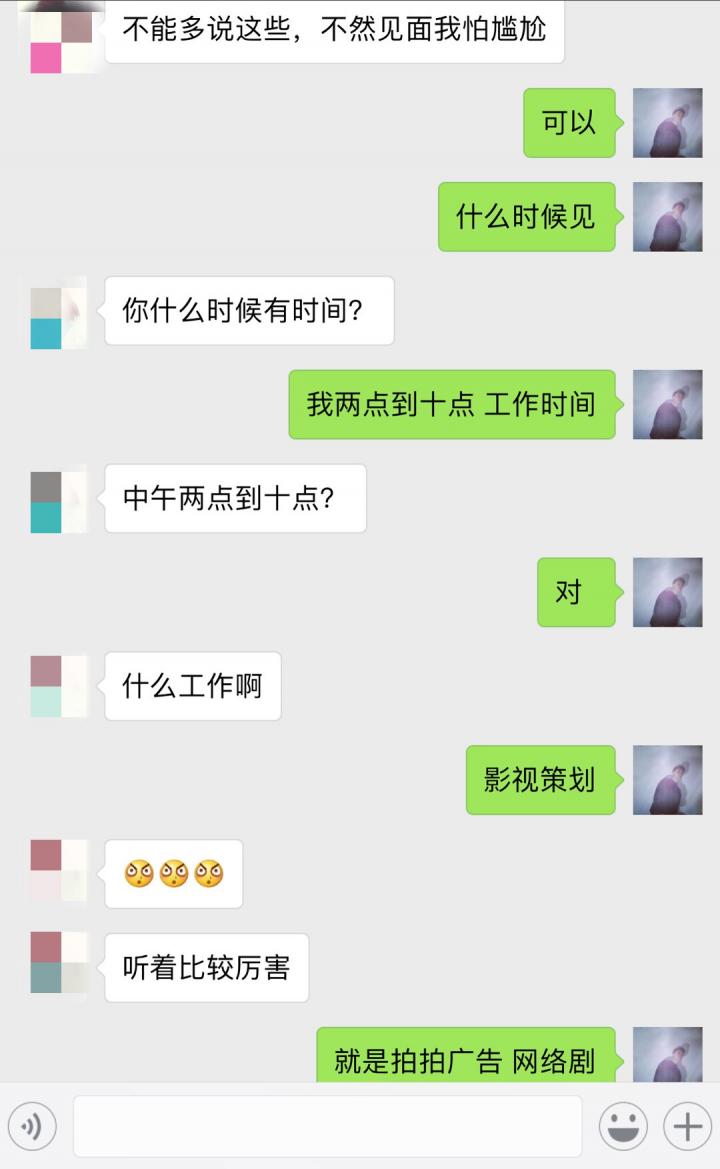The height and width of the screenshot is (1169, 720).
Task: Tap the contact's avatar beside 什么工作啊
Action: click(x=57, y=686)
